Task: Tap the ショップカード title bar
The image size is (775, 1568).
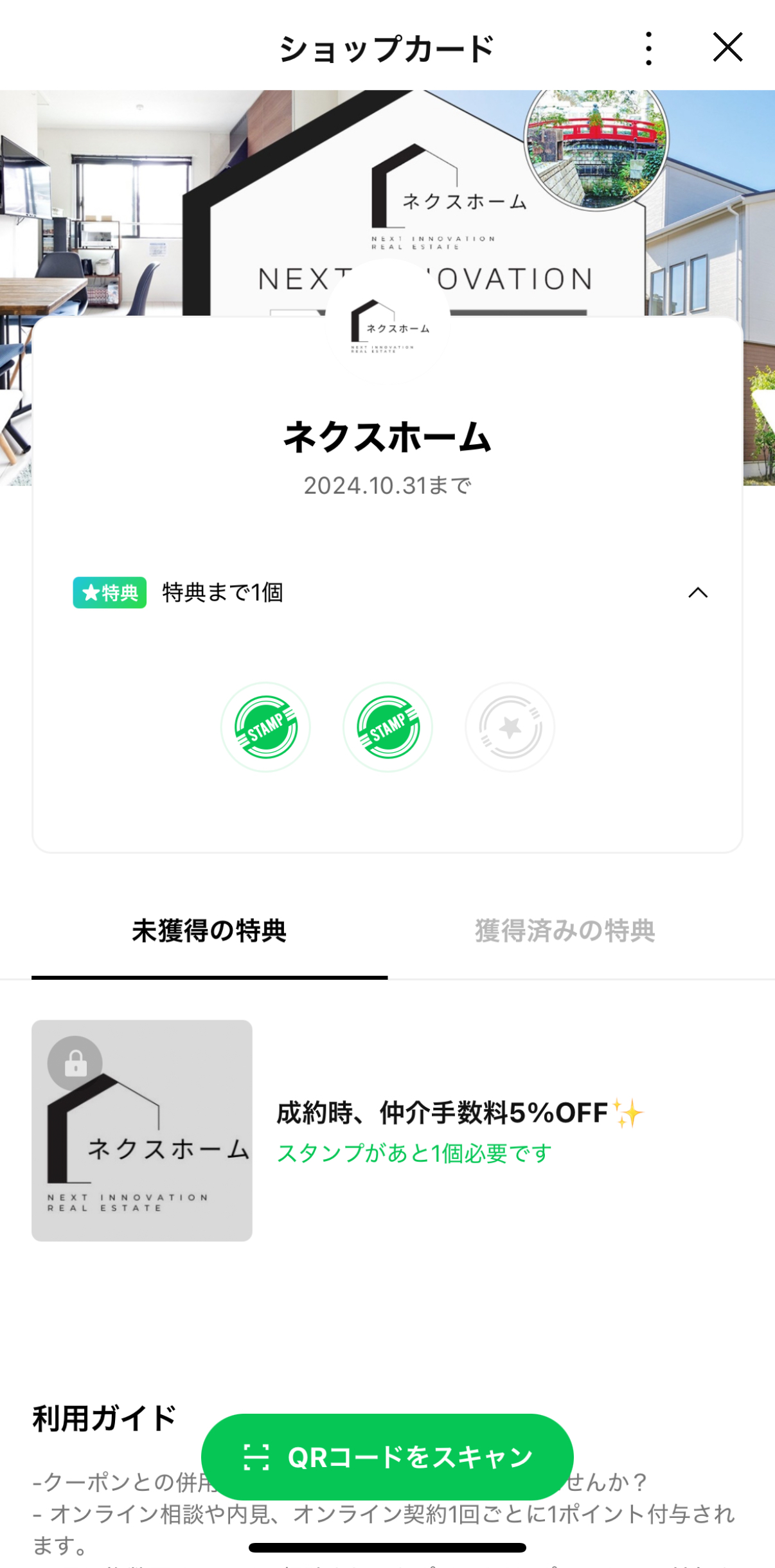Action: point(386,47)
